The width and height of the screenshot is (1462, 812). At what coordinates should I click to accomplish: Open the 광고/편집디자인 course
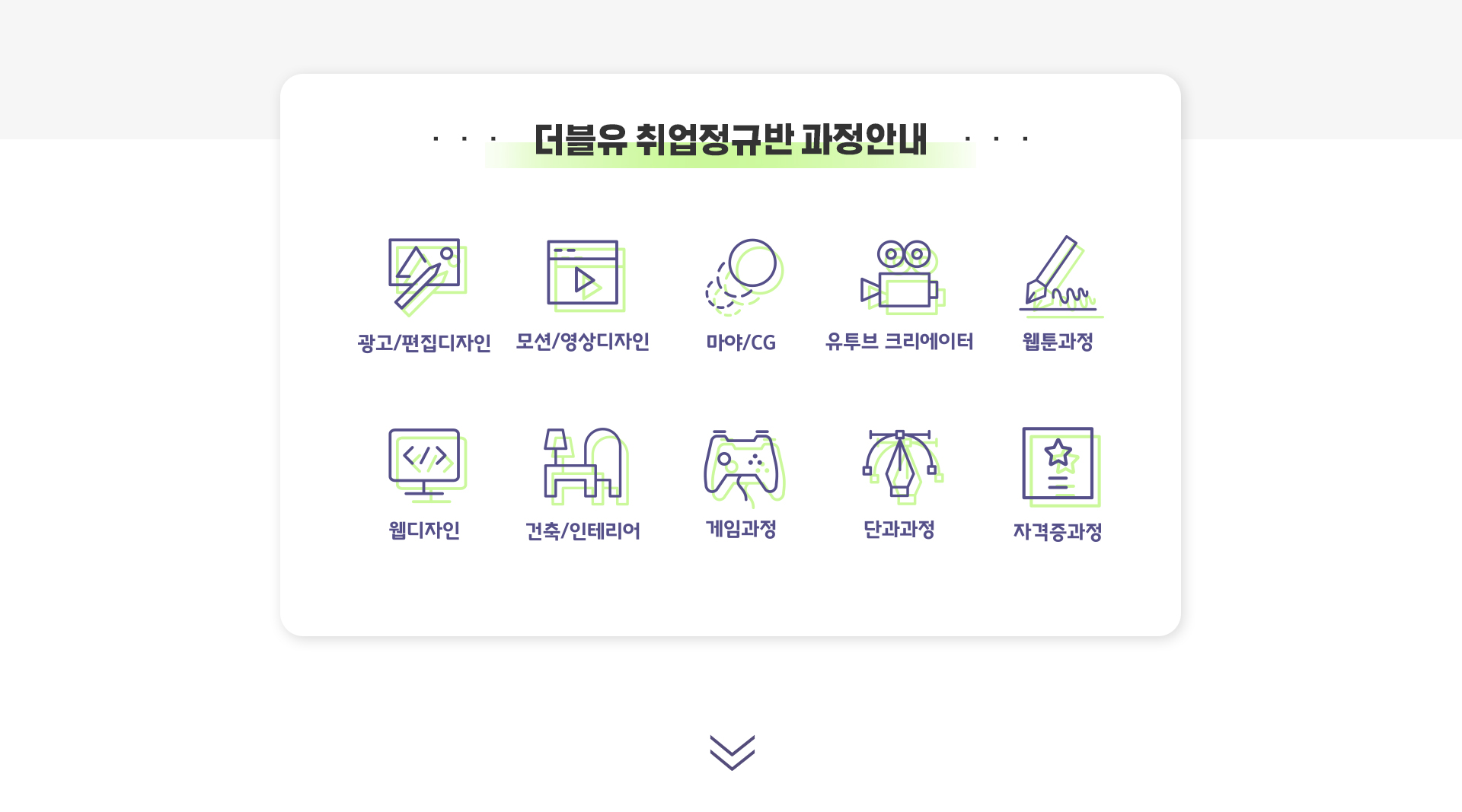point(425,293)
